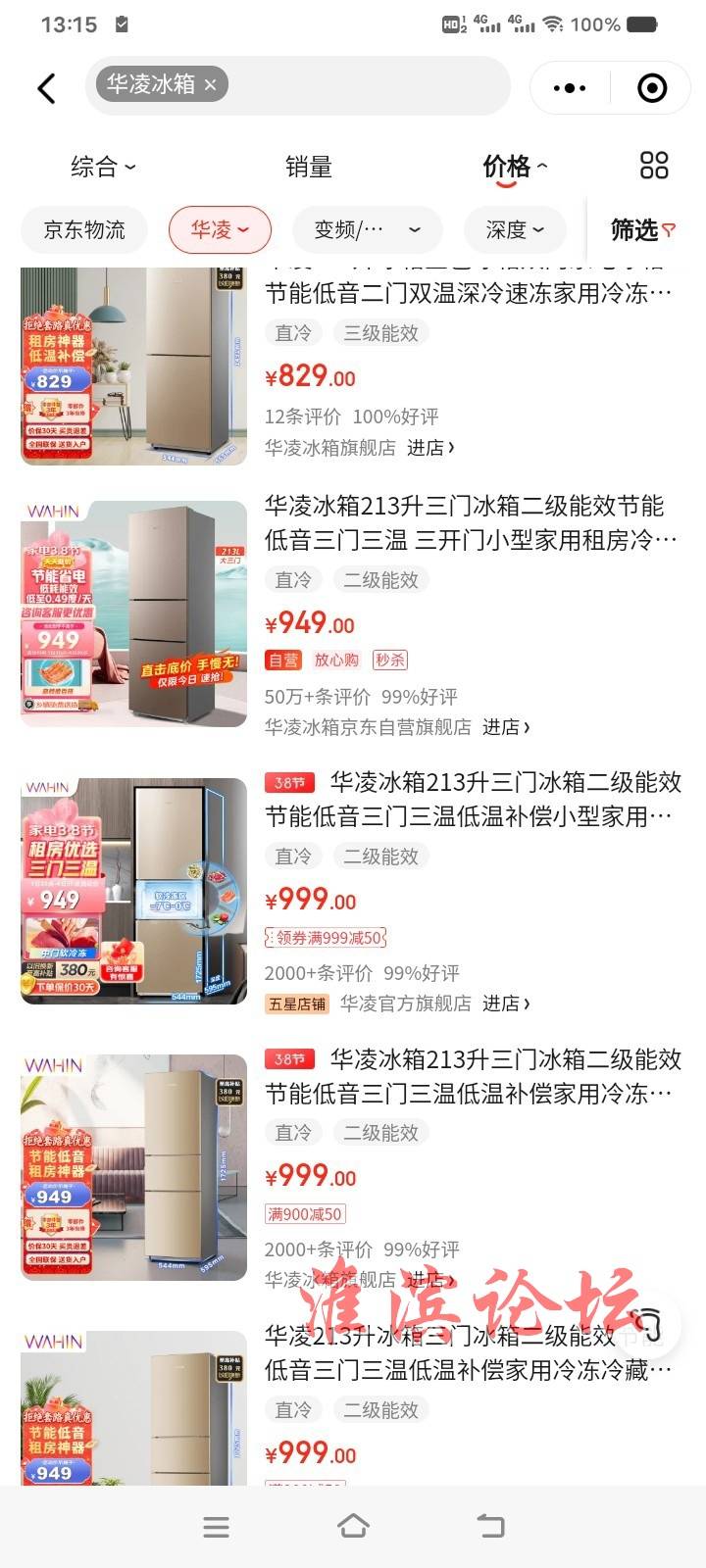Viewport: 706px width, 1568px height.
Task: Remove the 华凌冰箱 search chip
Action: [210, 85]
